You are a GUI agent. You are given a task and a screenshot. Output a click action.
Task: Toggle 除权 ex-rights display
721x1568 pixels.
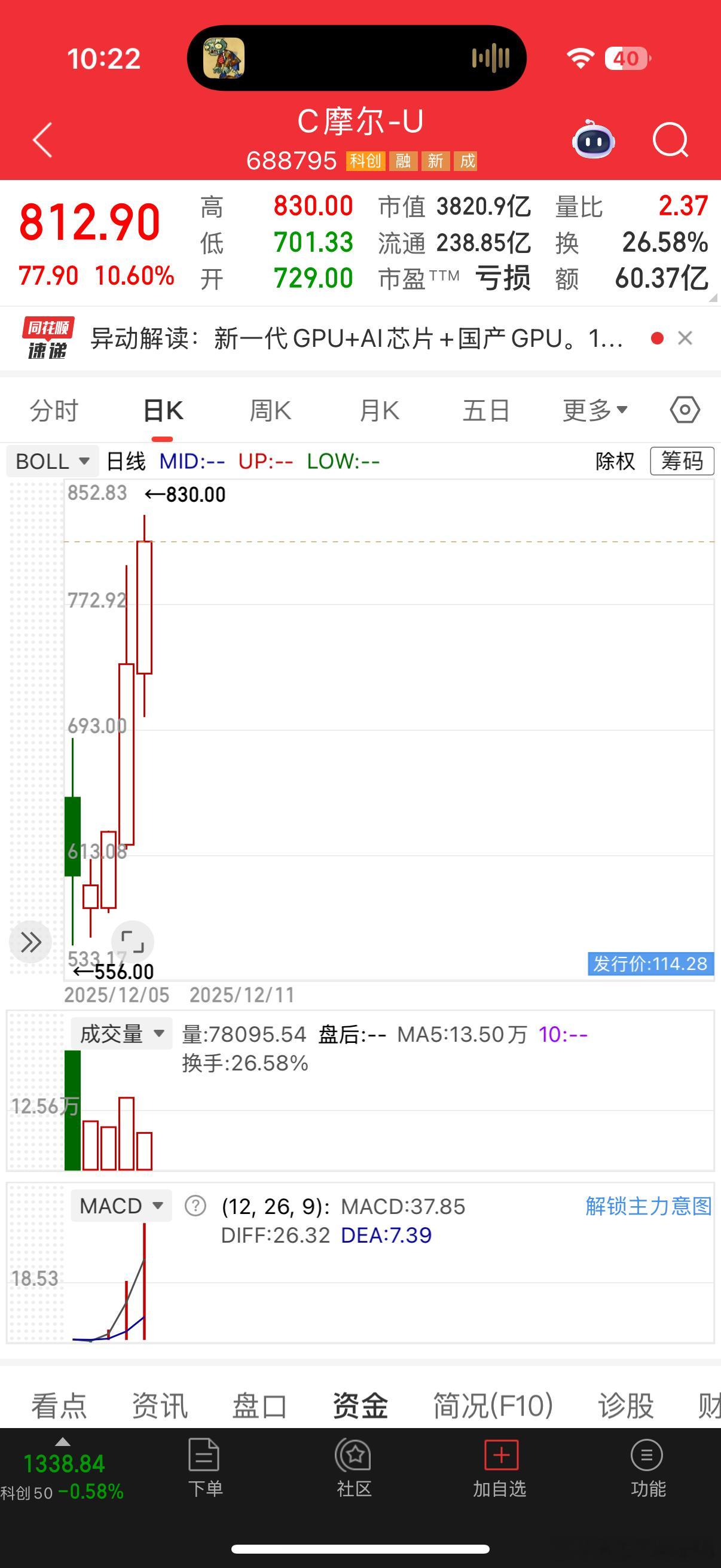tap(615, 462)
